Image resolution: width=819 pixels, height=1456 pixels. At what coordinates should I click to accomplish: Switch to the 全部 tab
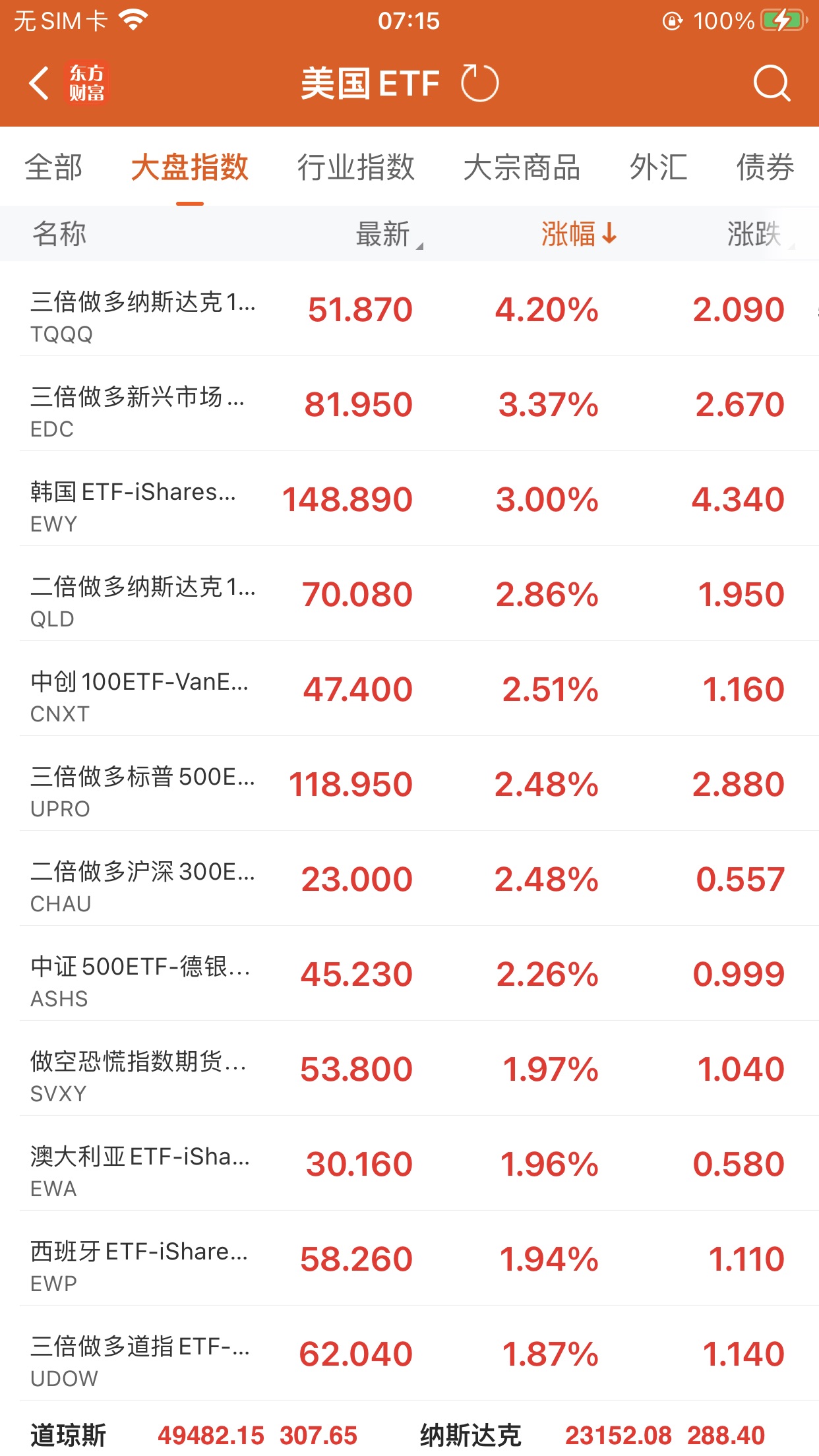54,167
